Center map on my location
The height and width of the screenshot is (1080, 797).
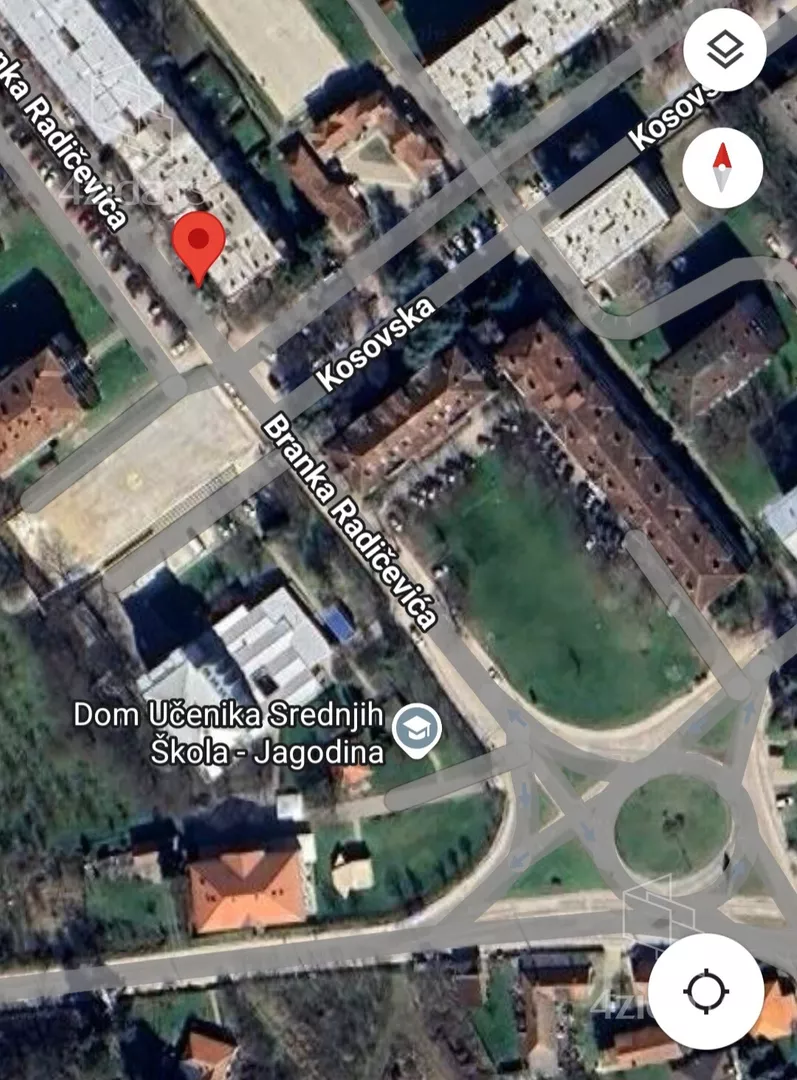[706, 991]
